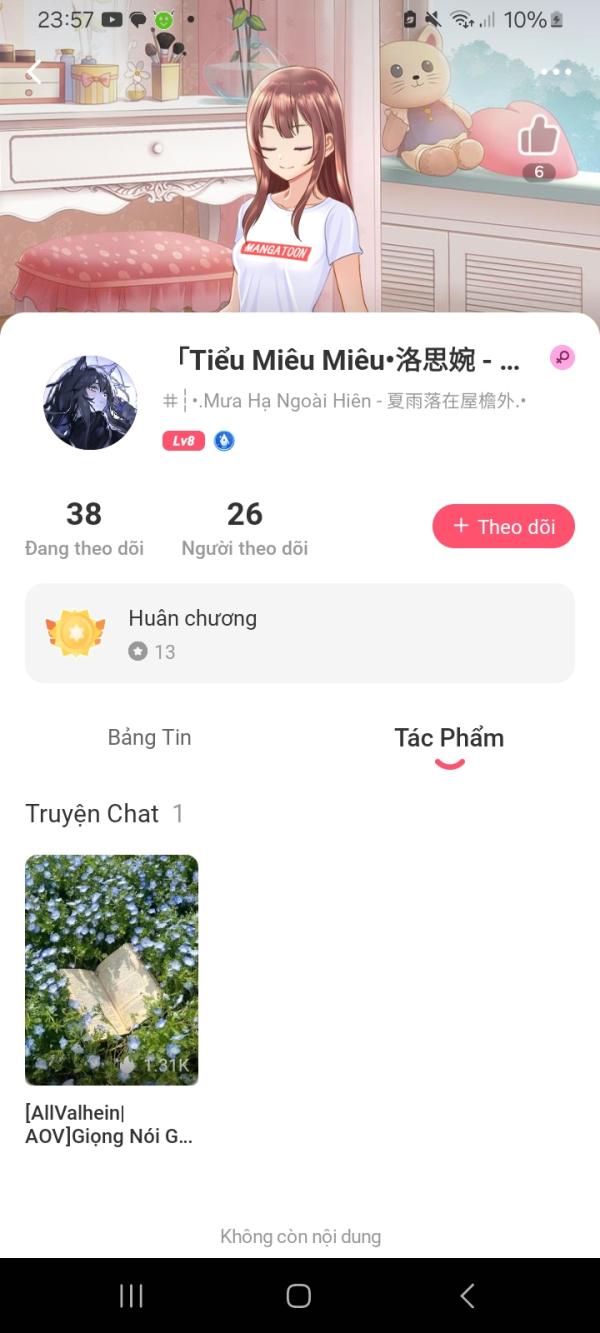Open Đang theo dõi following list
600x1333 pixels.
tap(84, 528)
